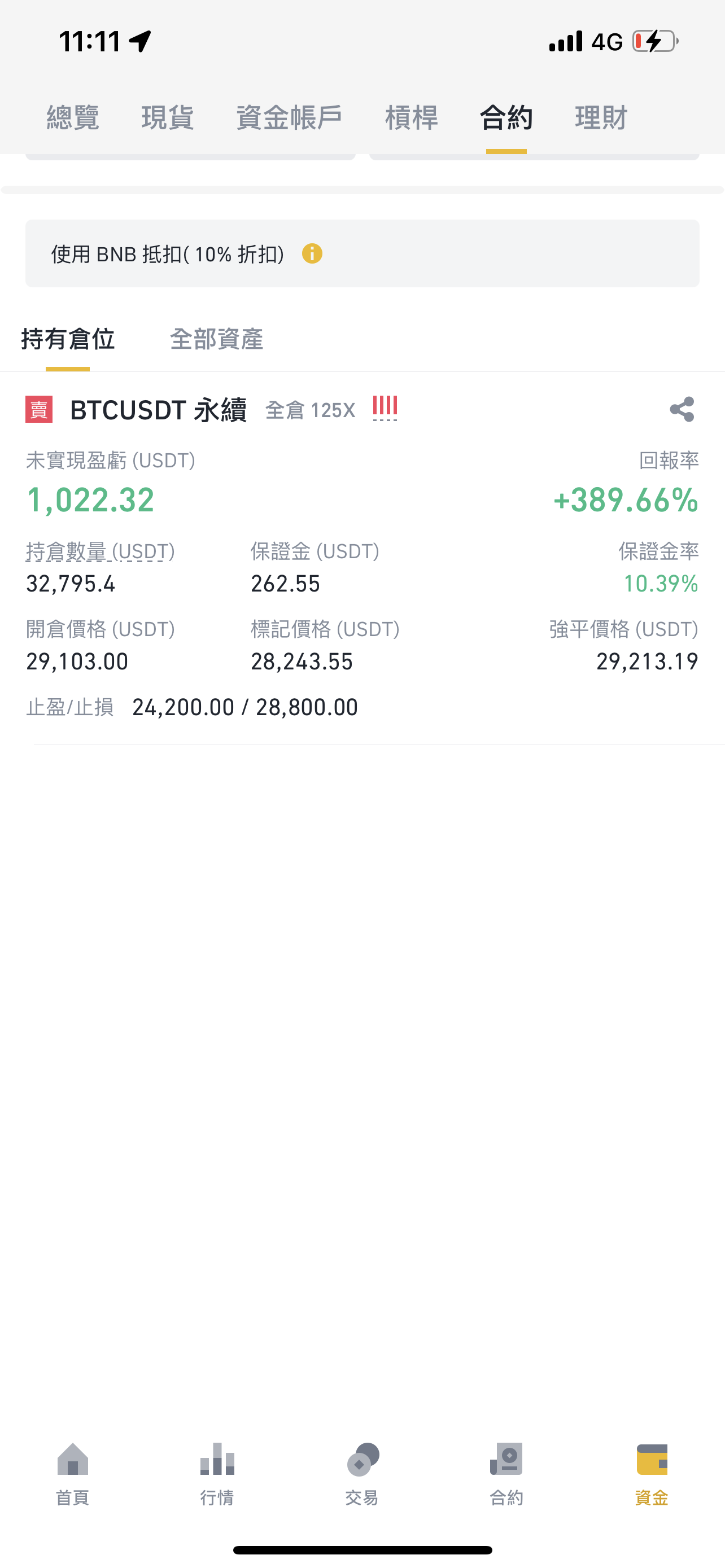This screenshot has height=1568, width=725.
Task: Share the BTCUSDT position
Action: 682,409
